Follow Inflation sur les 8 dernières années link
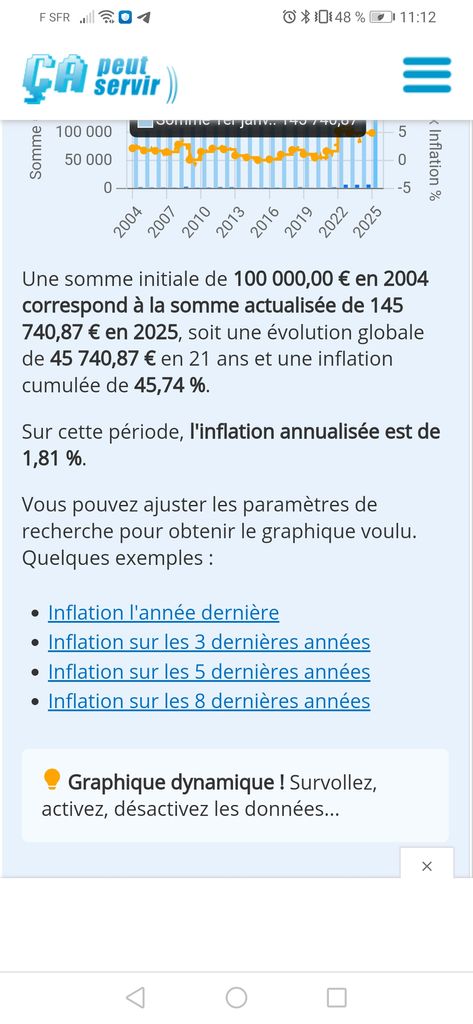Screen dimensions: 473x1024 tap(209, 701)
